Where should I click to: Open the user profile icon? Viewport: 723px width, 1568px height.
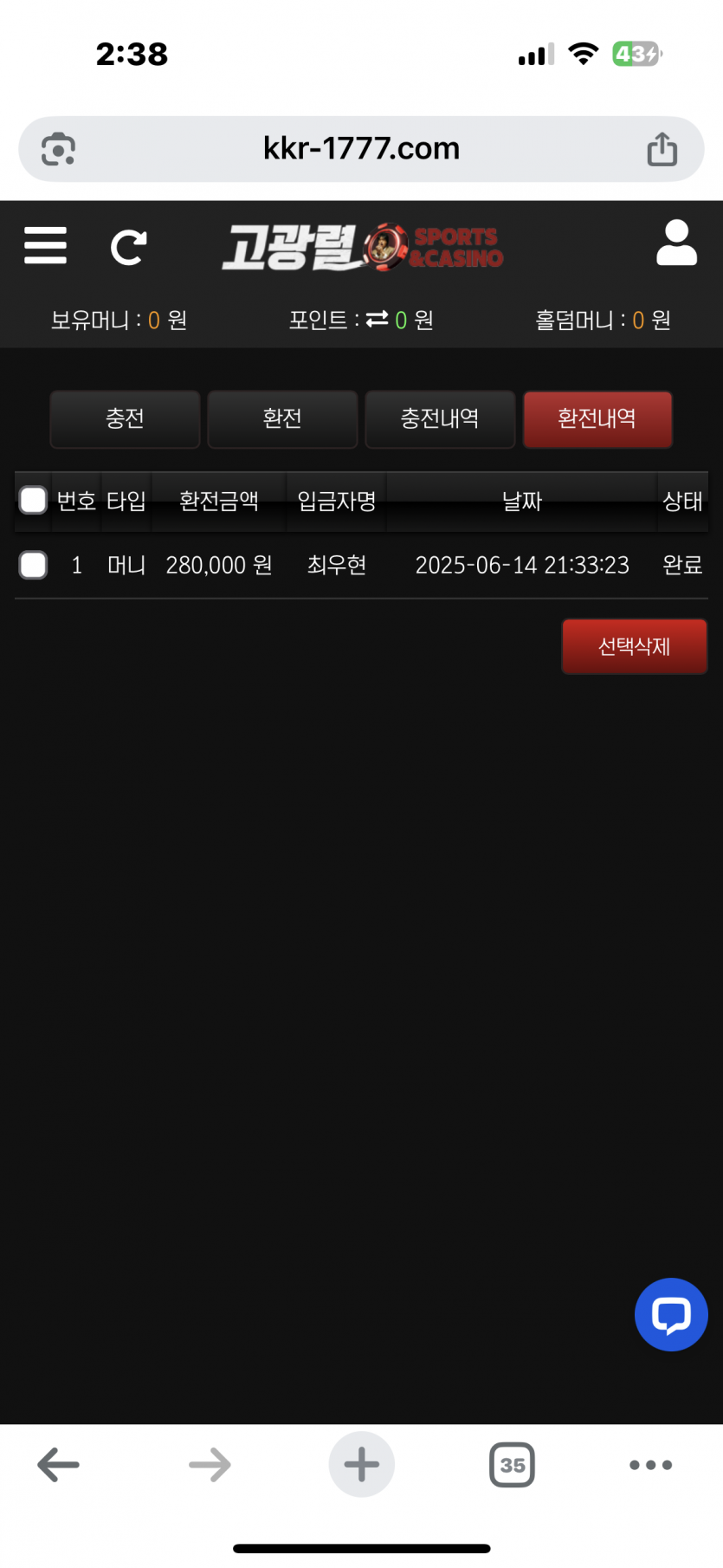(676, 243)
